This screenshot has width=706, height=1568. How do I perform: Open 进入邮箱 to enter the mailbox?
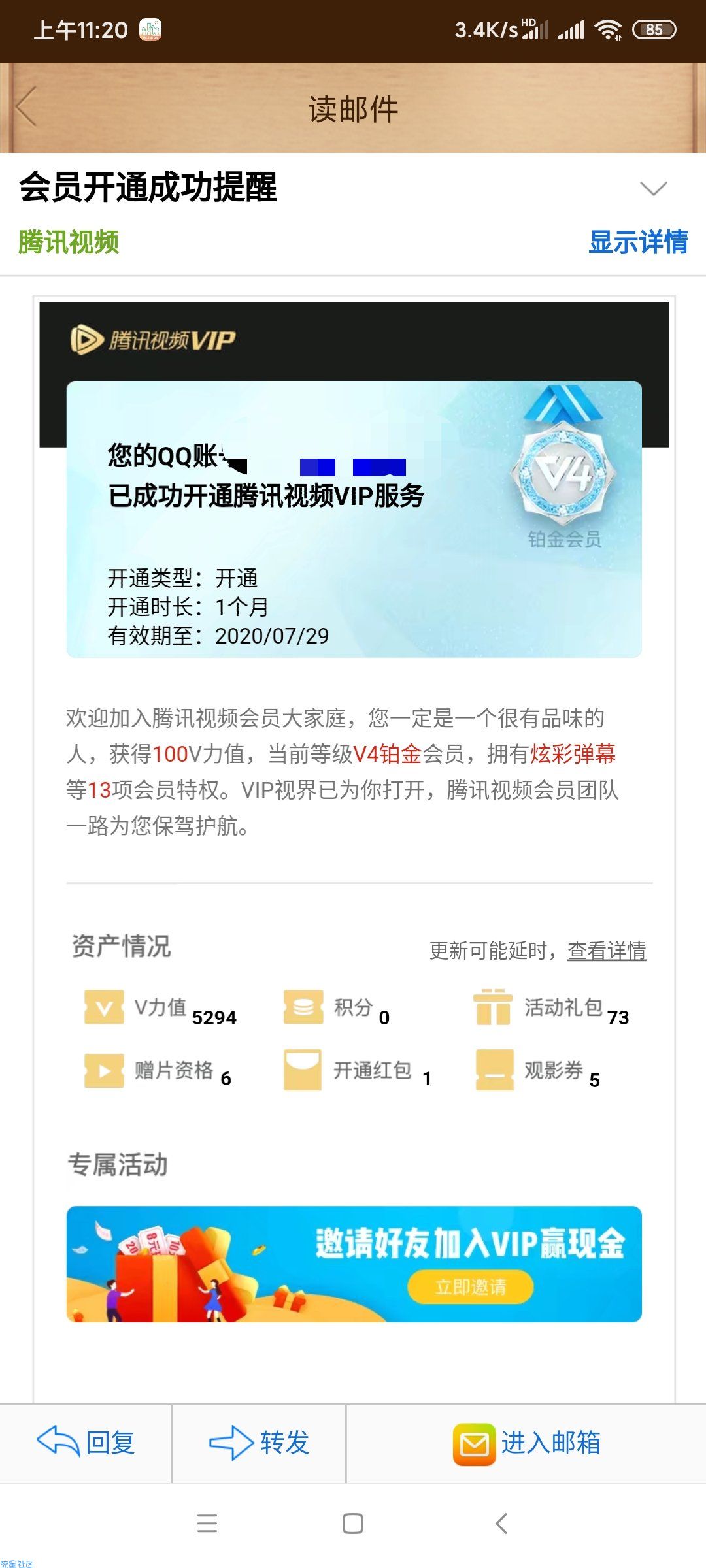click(x=527, y=1443)
